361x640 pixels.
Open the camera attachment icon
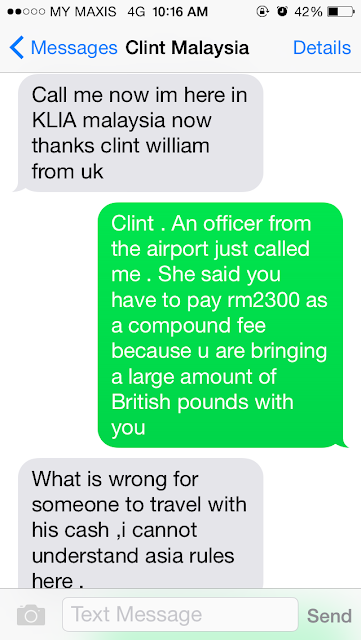[31, 615]
